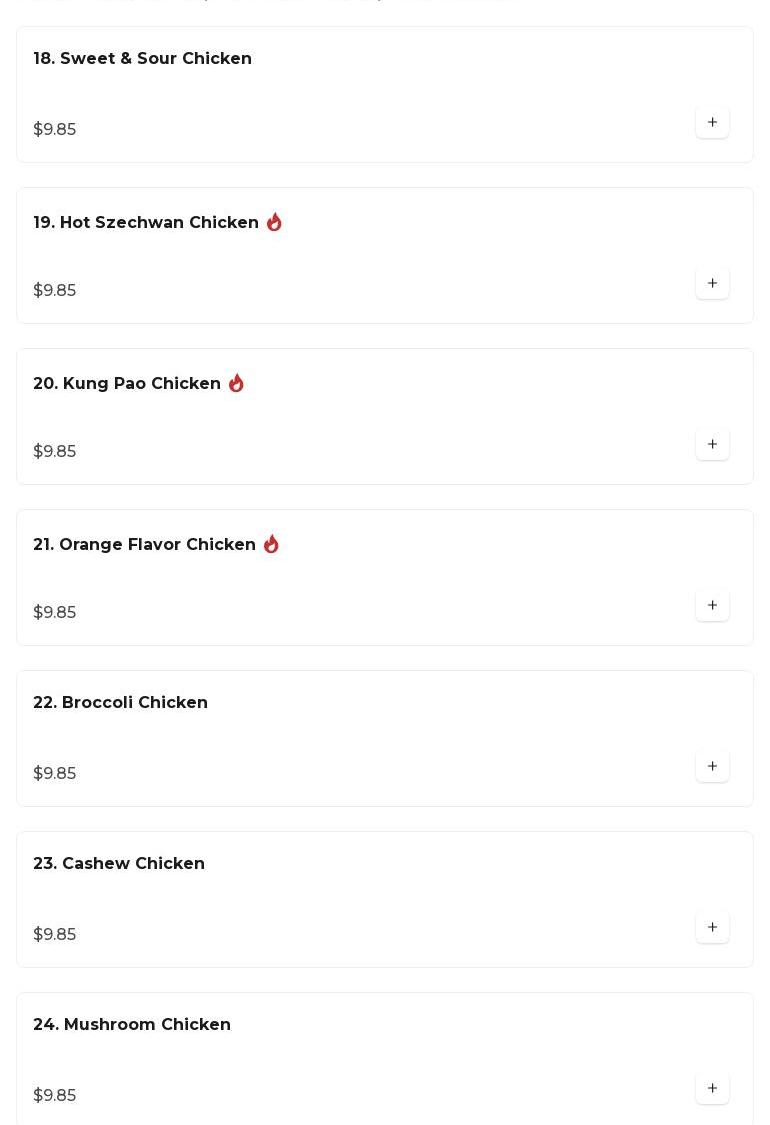View Broccoli Chicken menu item

coord(121,703)
